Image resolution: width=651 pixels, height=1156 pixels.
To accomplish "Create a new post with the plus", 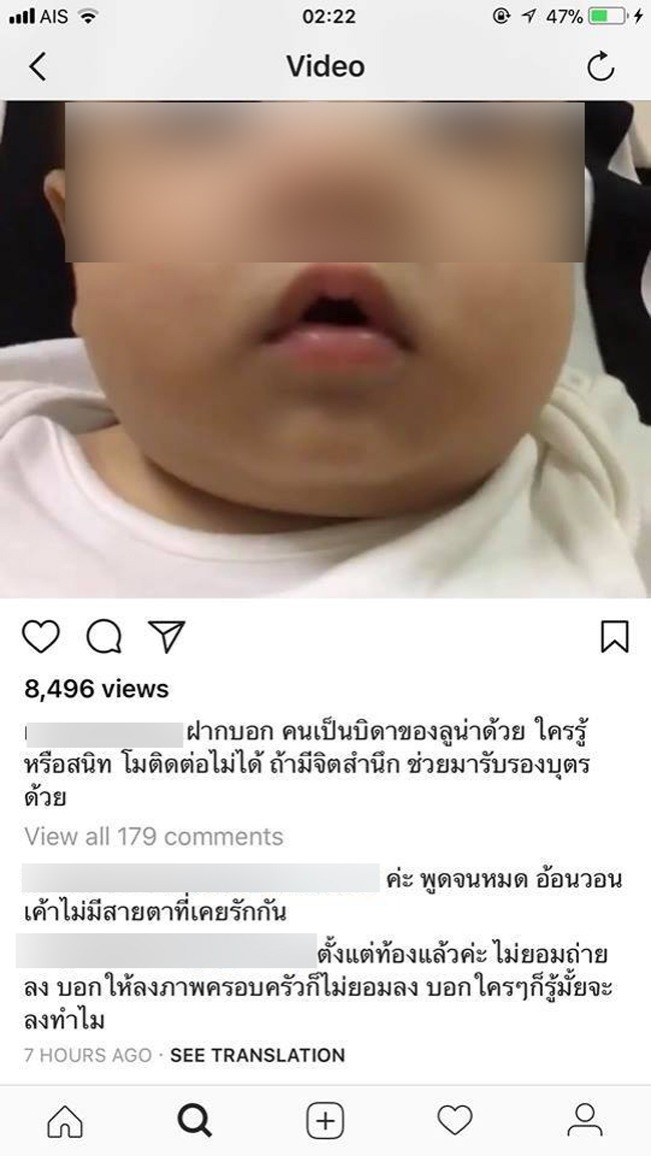I will click(x=324, y=1121).
